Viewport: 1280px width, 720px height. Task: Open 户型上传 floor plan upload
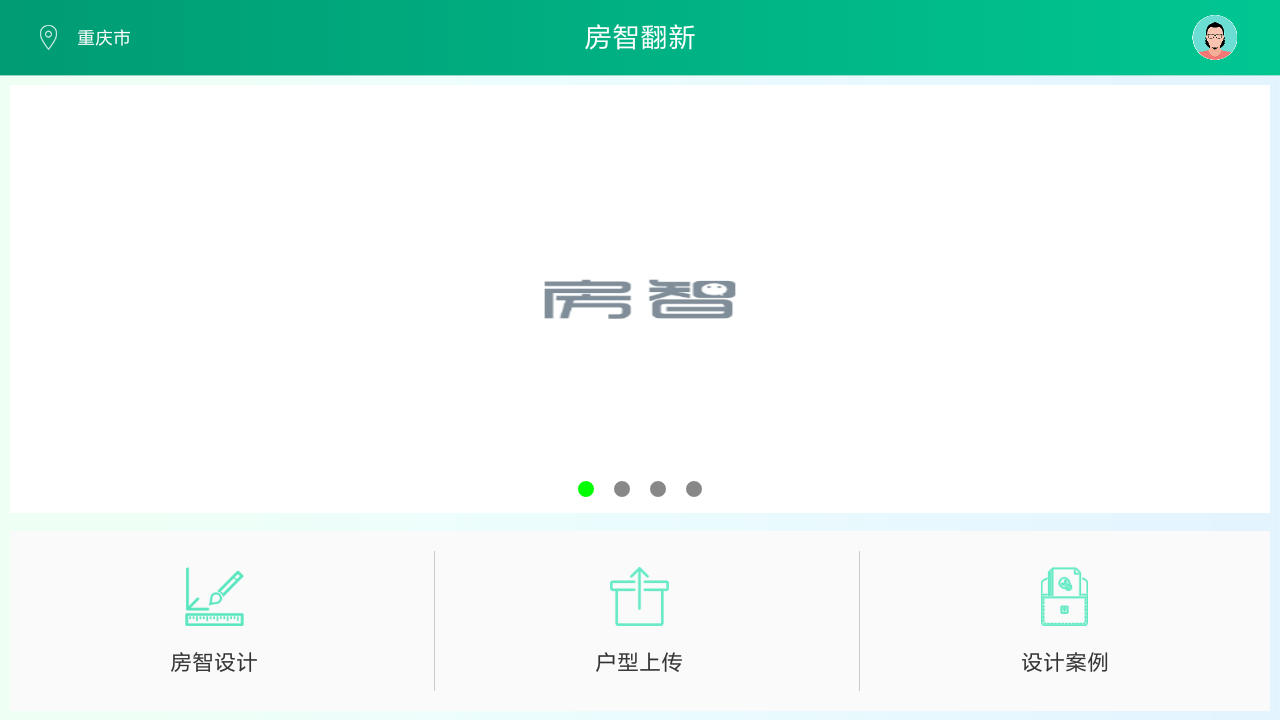point(639,620)
